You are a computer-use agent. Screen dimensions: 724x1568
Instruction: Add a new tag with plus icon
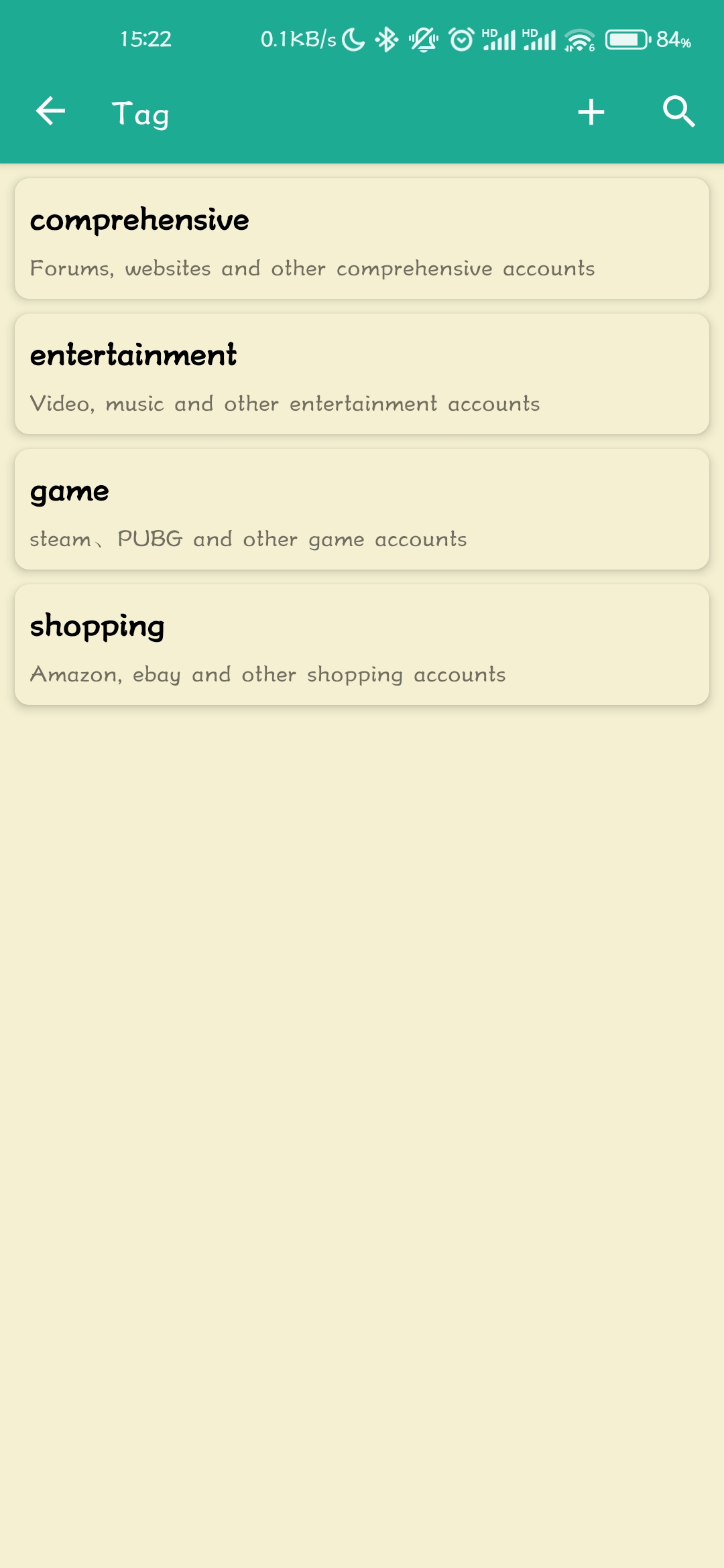point(591,111)
